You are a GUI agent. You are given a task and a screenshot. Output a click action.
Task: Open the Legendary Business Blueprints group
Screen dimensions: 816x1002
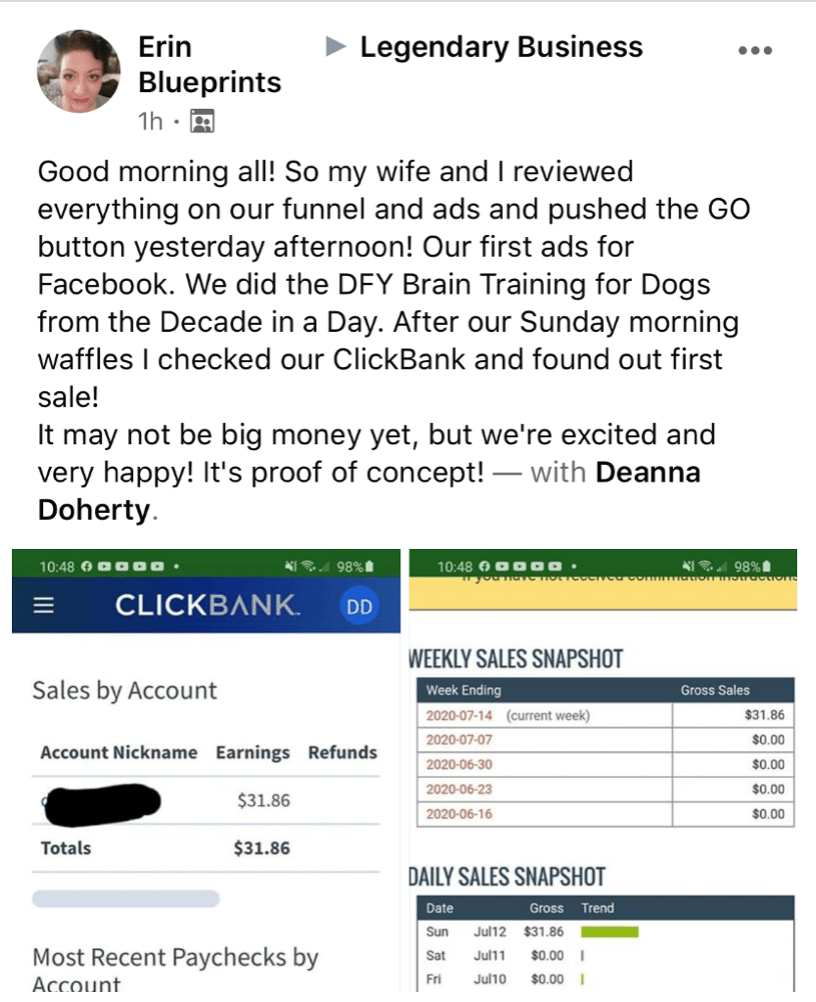[500, 47]
